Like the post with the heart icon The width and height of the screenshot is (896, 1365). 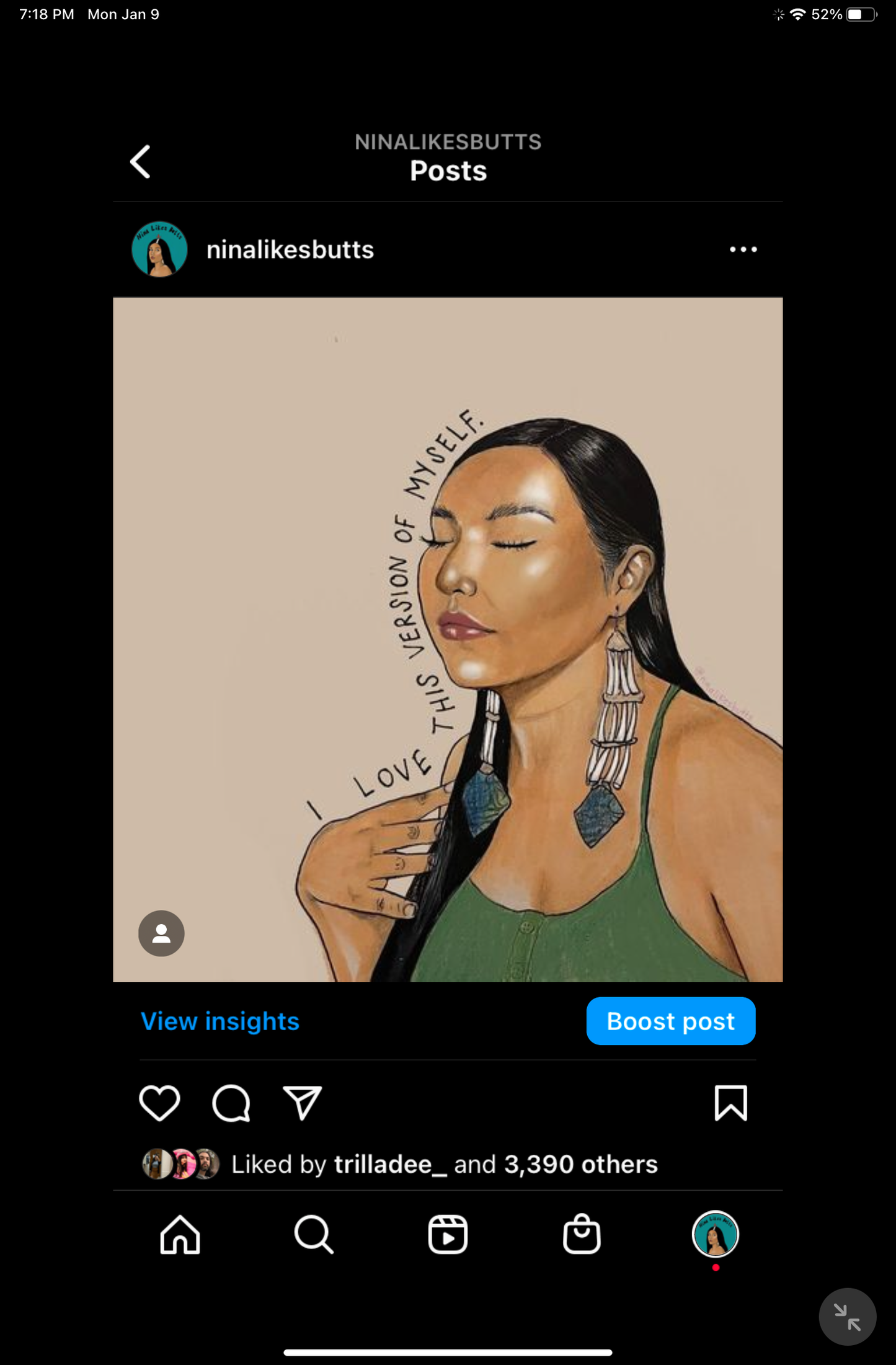159,1103
